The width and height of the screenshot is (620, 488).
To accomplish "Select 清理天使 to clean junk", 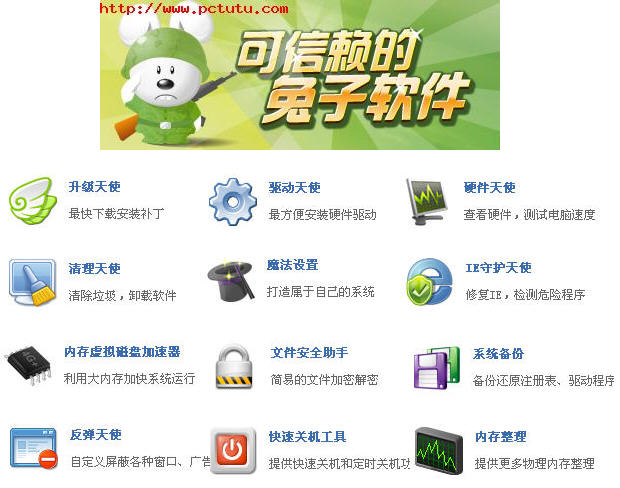I will 94,268.
